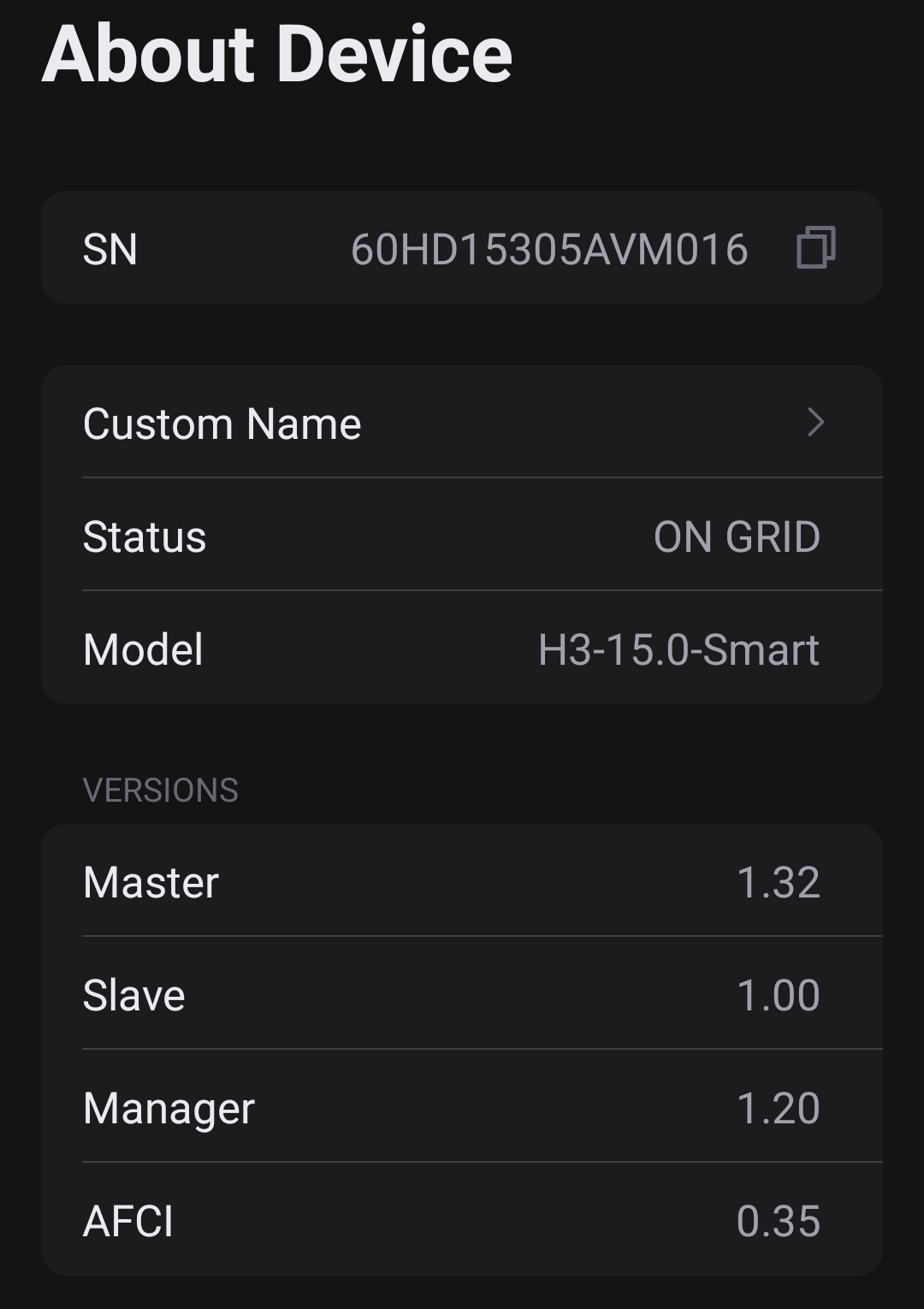This screenshot has height=1309, width=924.
Task: Copy the device serial number
Action: point(815,248)
